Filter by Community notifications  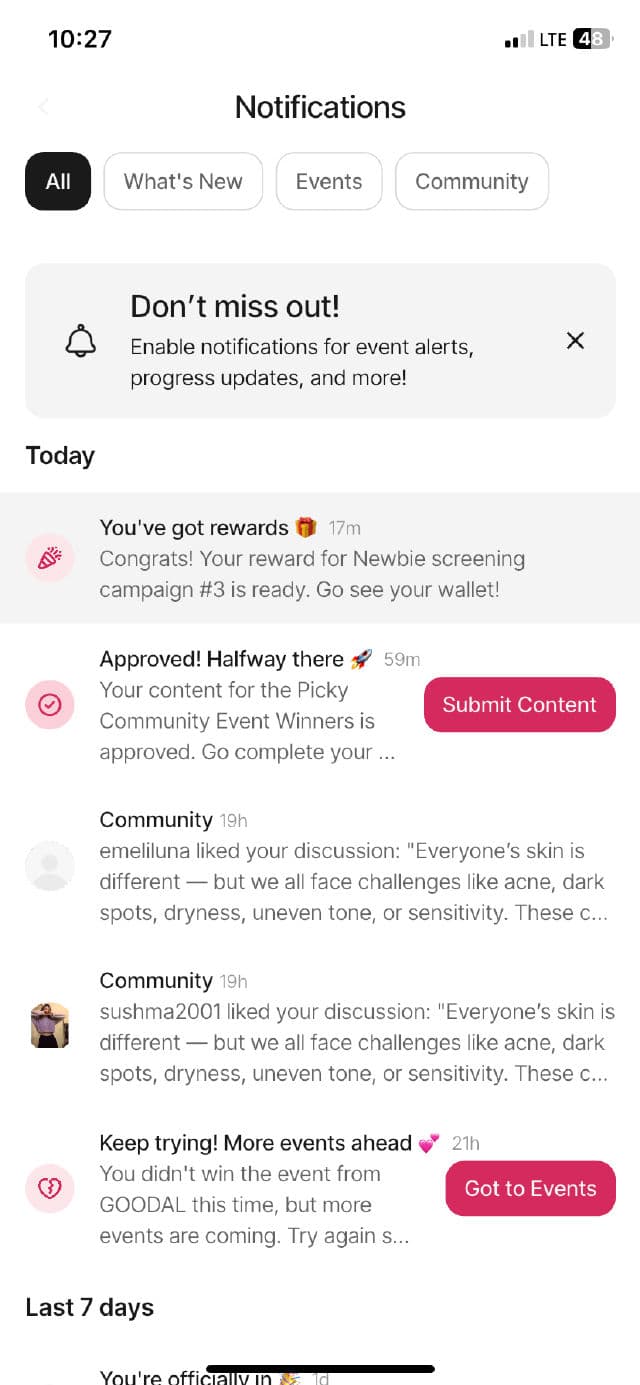coord(471,181)
